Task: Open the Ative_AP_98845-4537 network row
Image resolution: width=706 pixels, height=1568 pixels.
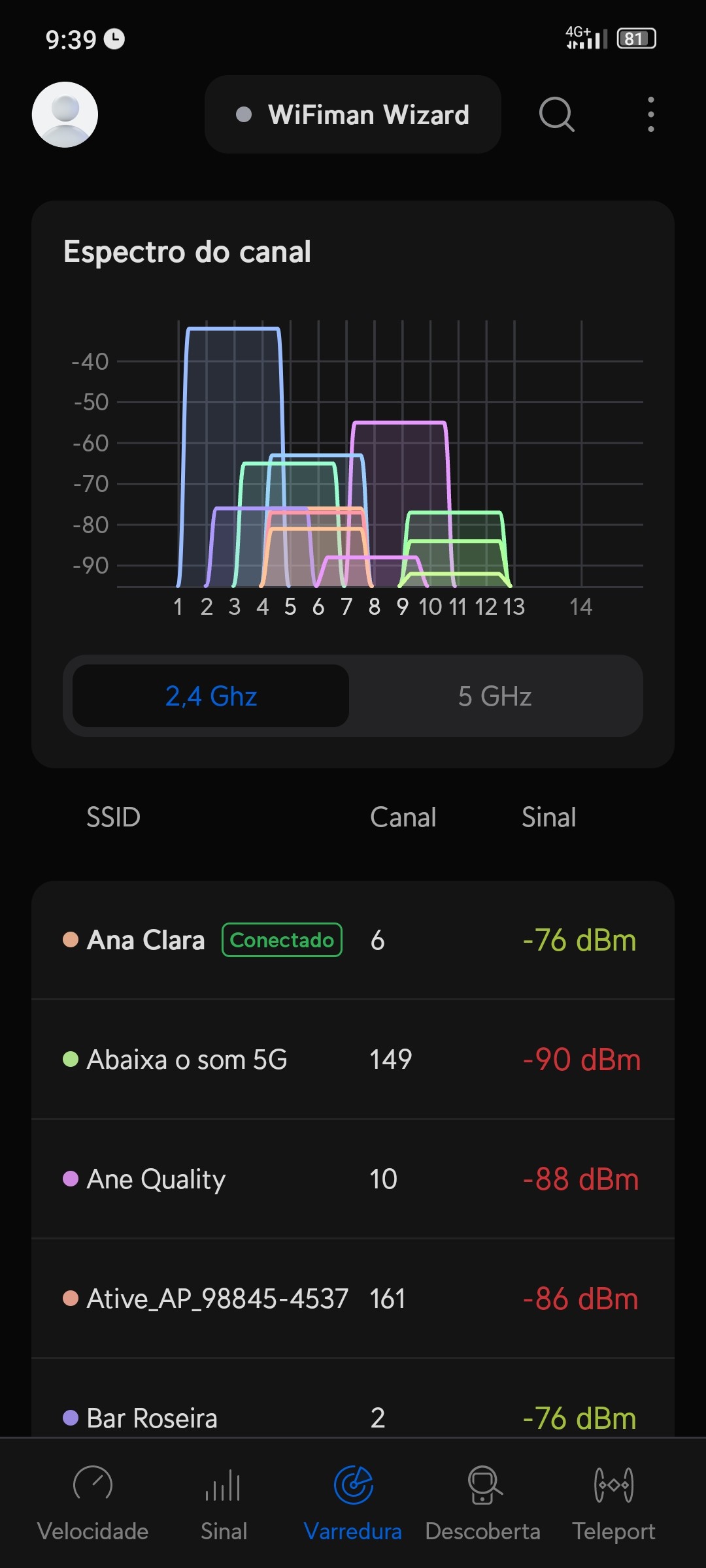Action: pos(353,1298)
